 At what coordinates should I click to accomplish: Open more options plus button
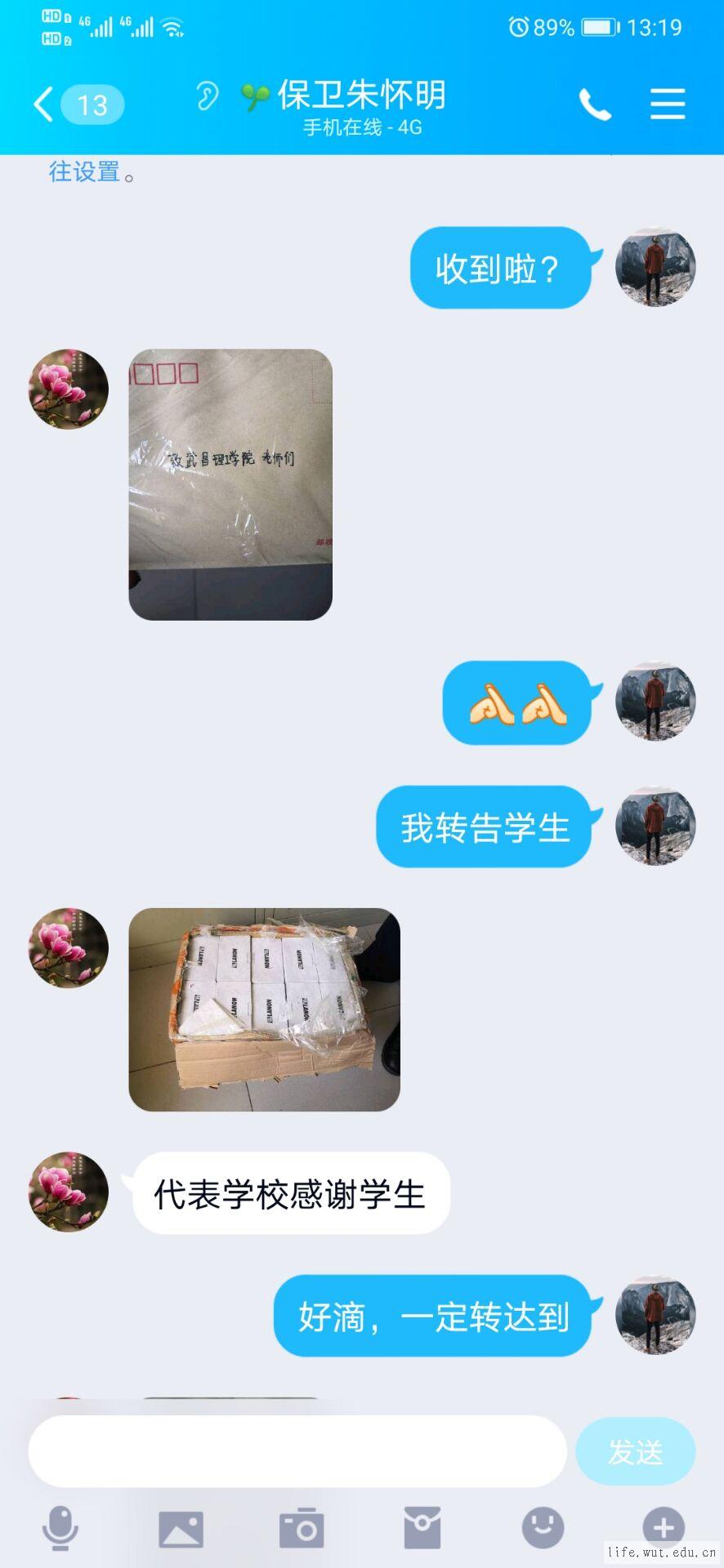[663, 1526]
